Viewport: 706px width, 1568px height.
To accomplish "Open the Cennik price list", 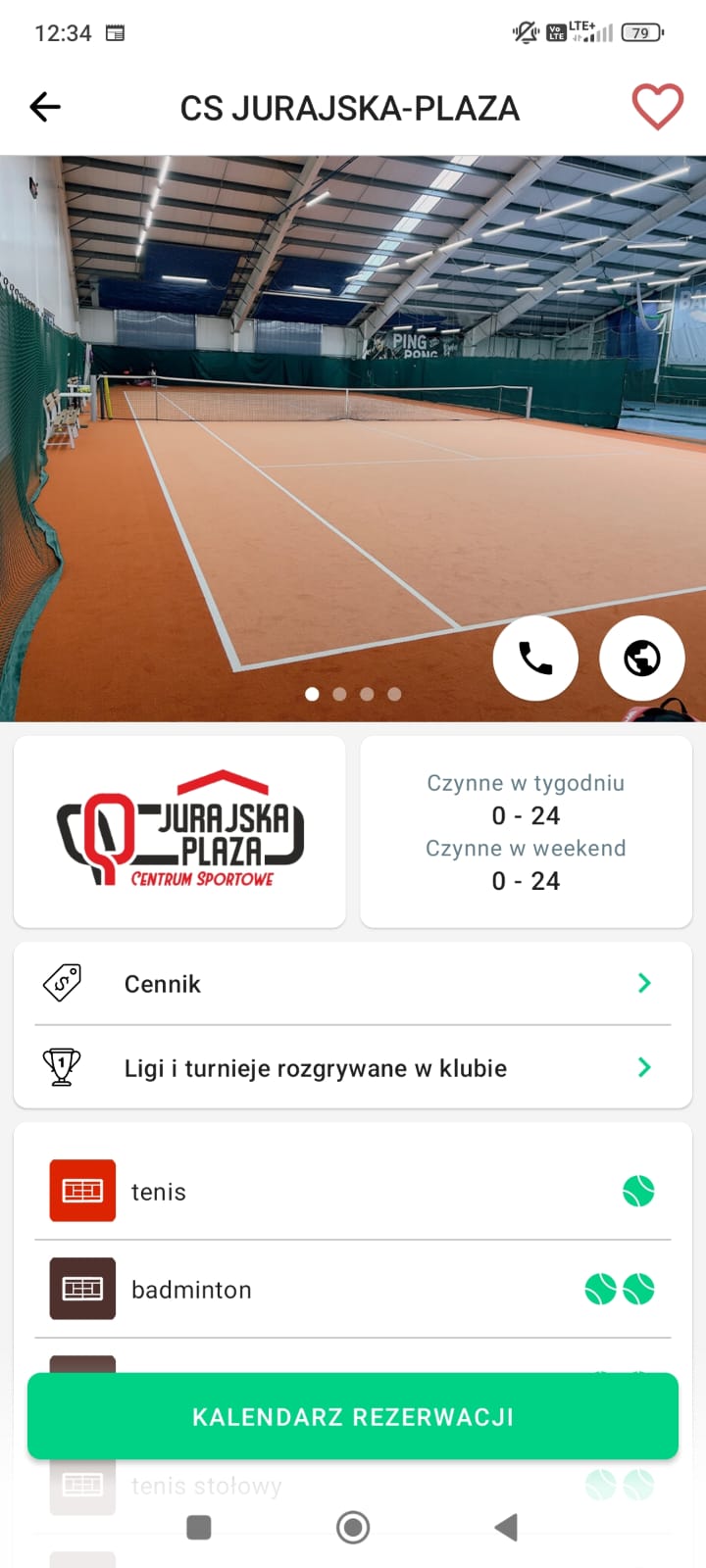I will pos(353,984).
